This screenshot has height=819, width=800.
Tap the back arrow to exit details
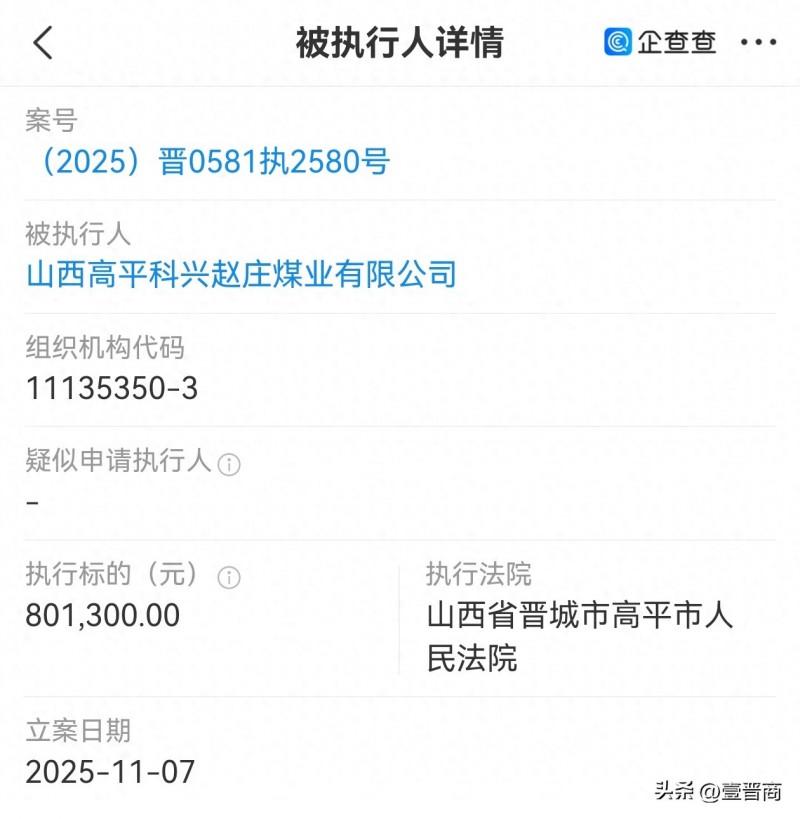tap(42, 43)
